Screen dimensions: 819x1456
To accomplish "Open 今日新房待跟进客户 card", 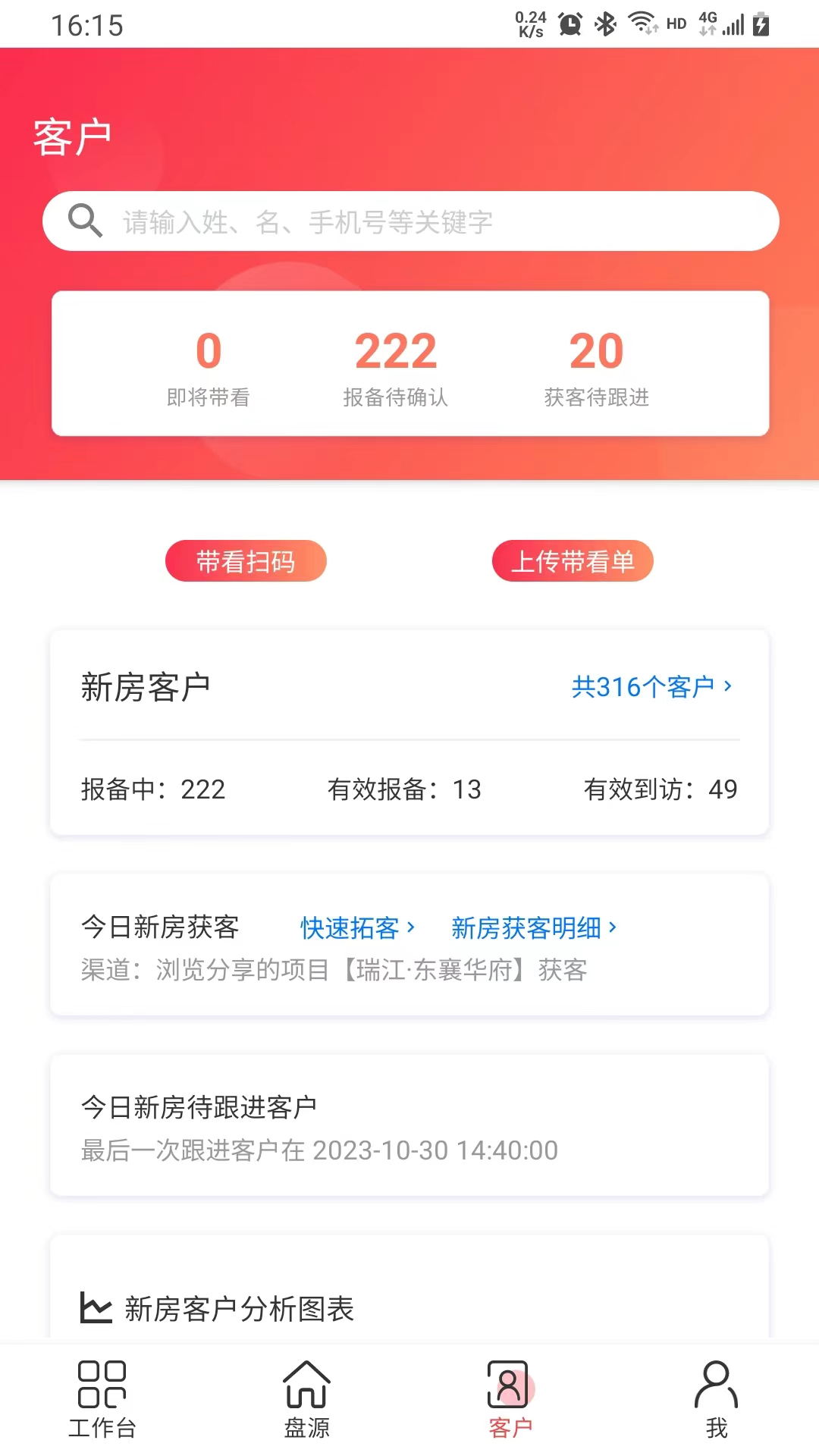I will point(409,1126).
